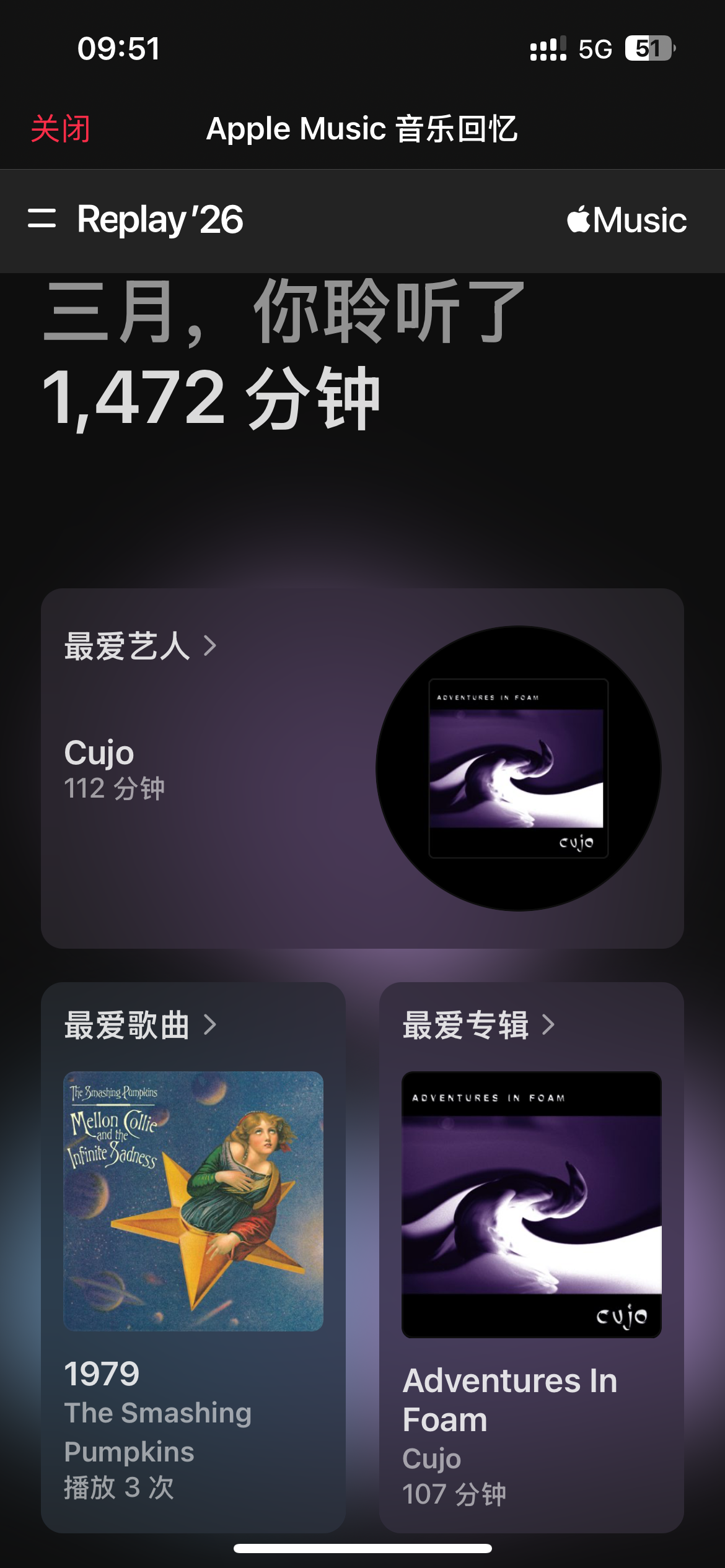
Task: View artist Cujo's circular cover
Action: tap(518, 769)
